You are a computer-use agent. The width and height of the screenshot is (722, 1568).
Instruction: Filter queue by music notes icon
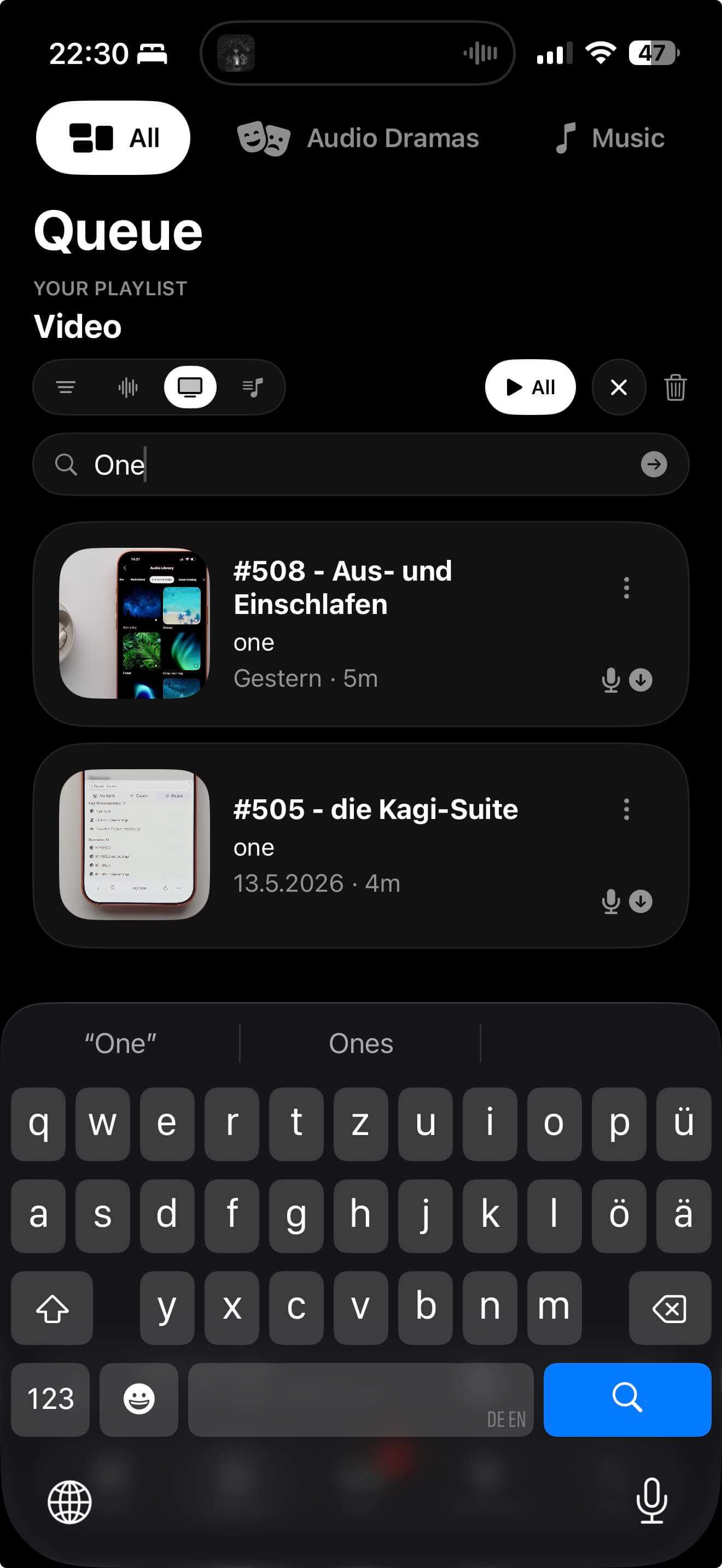[252, 387]
